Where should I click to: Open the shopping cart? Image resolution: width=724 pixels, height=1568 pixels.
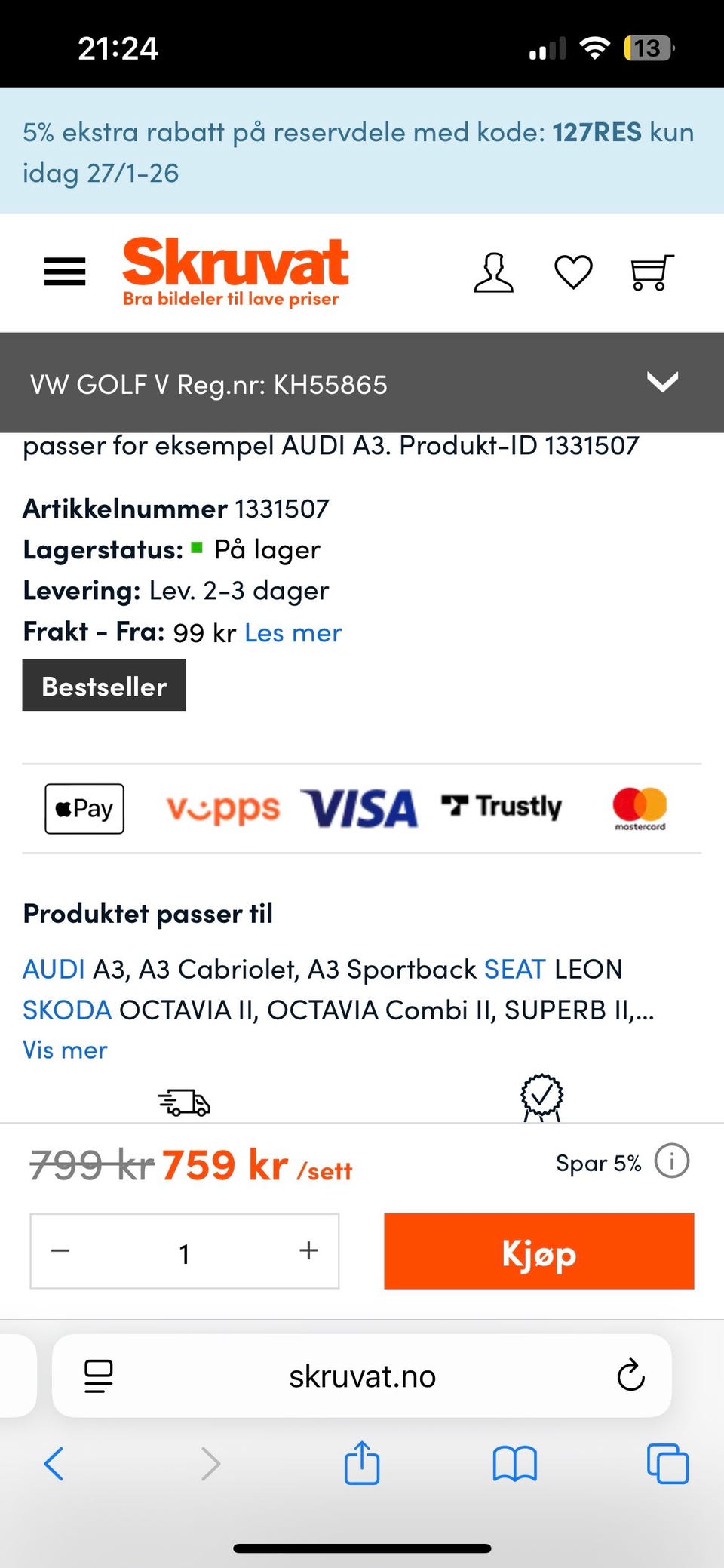tap(651, 272)
